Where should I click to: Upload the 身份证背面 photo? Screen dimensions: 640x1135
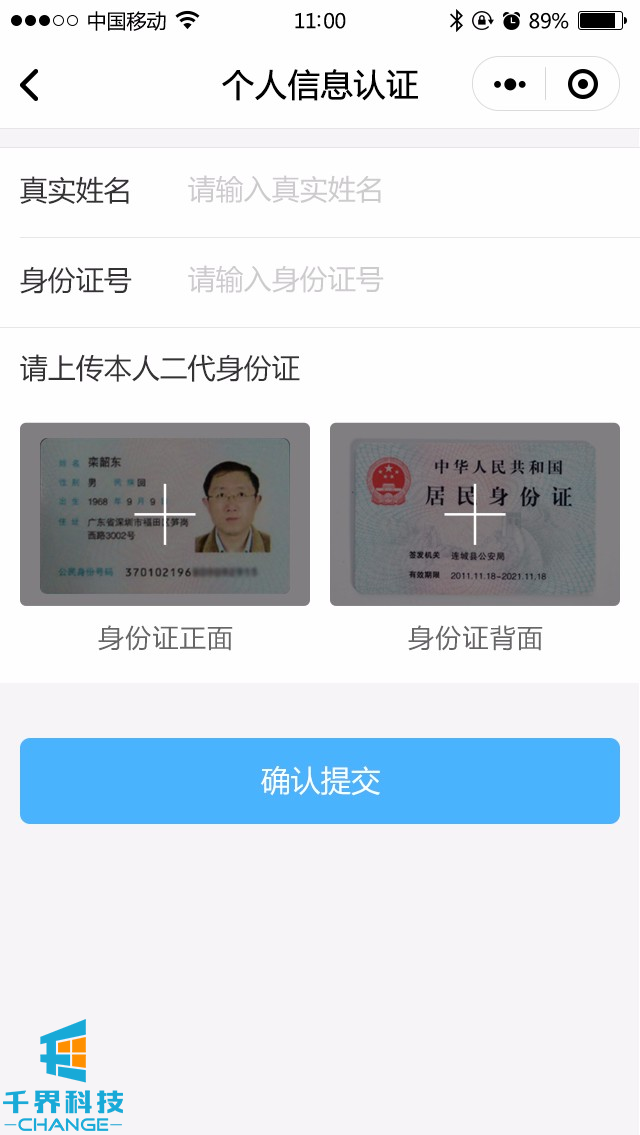point(475,514)
